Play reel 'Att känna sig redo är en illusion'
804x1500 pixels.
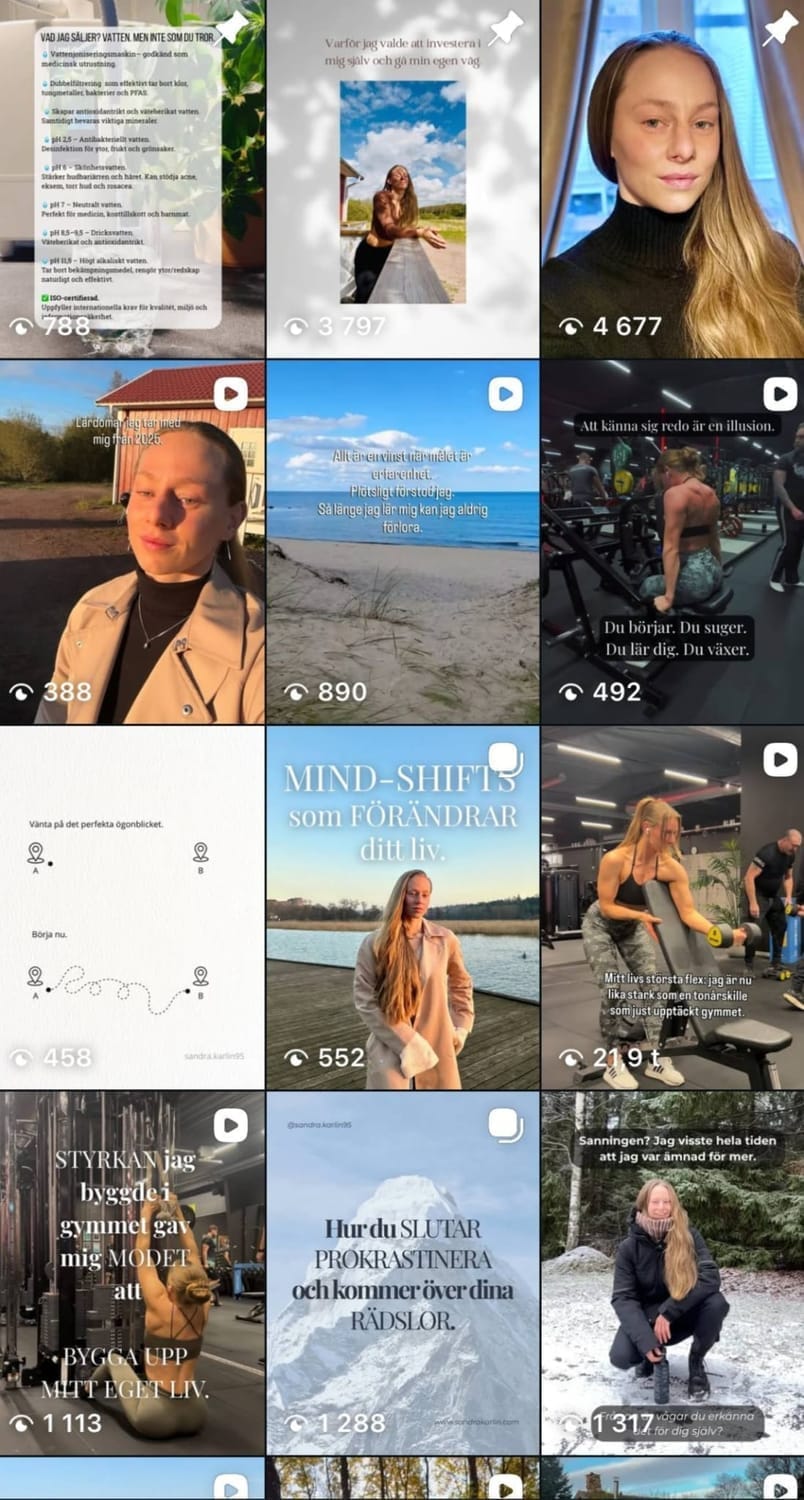tap(672, 543)
